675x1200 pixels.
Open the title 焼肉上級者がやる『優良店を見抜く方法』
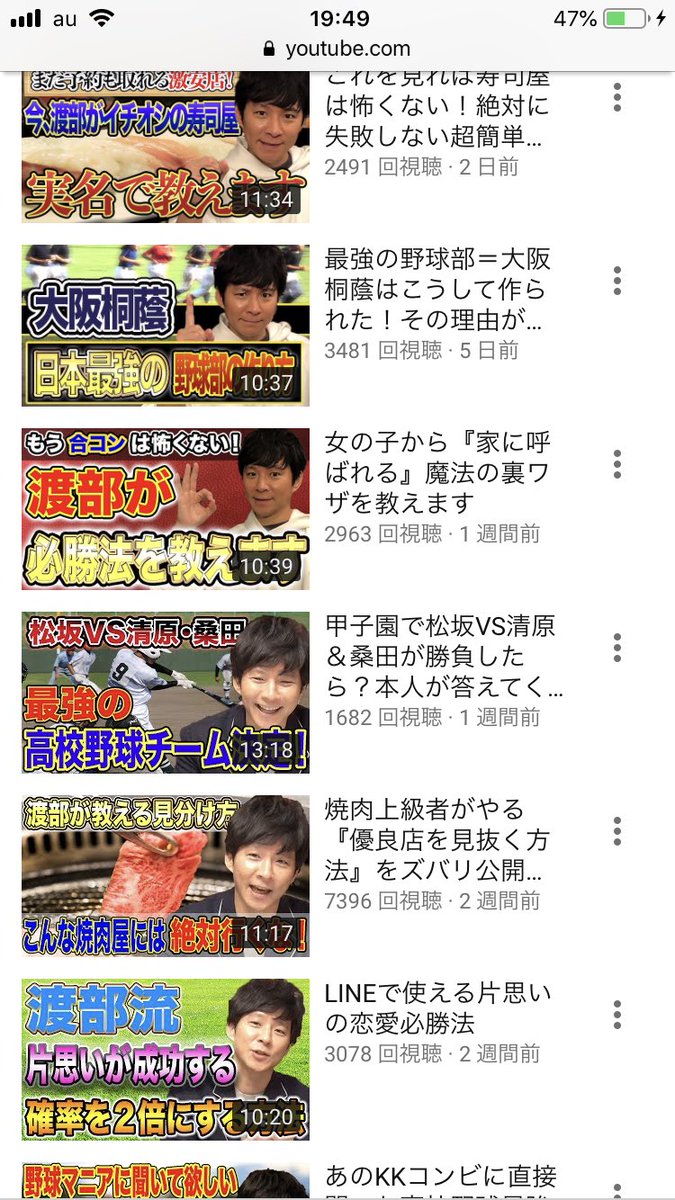click(437, 840)
